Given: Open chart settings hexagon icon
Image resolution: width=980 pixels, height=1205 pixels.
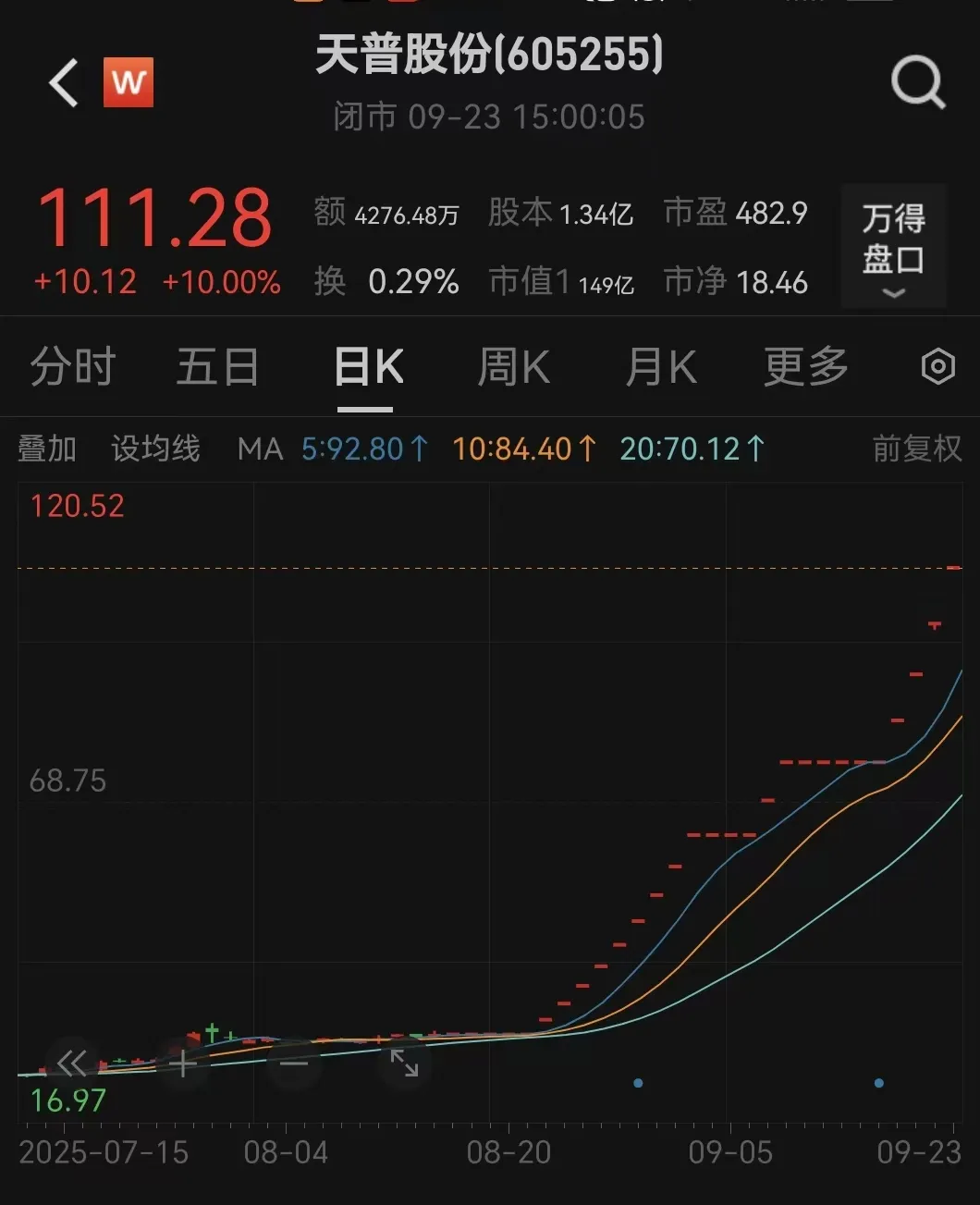Looking at the screenshot, I should (937, 367).
